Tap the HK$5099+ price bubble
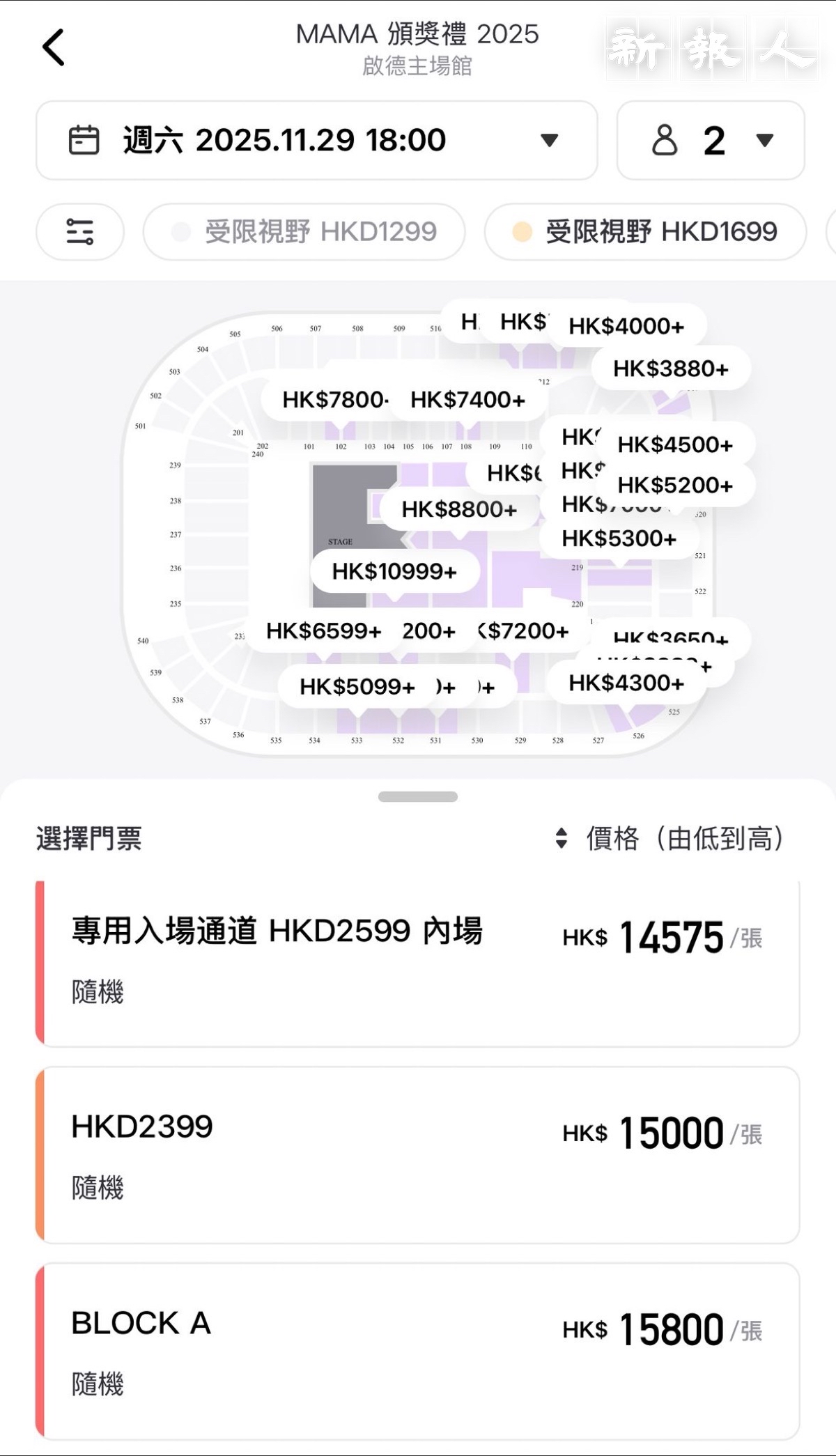 point(357,687)
